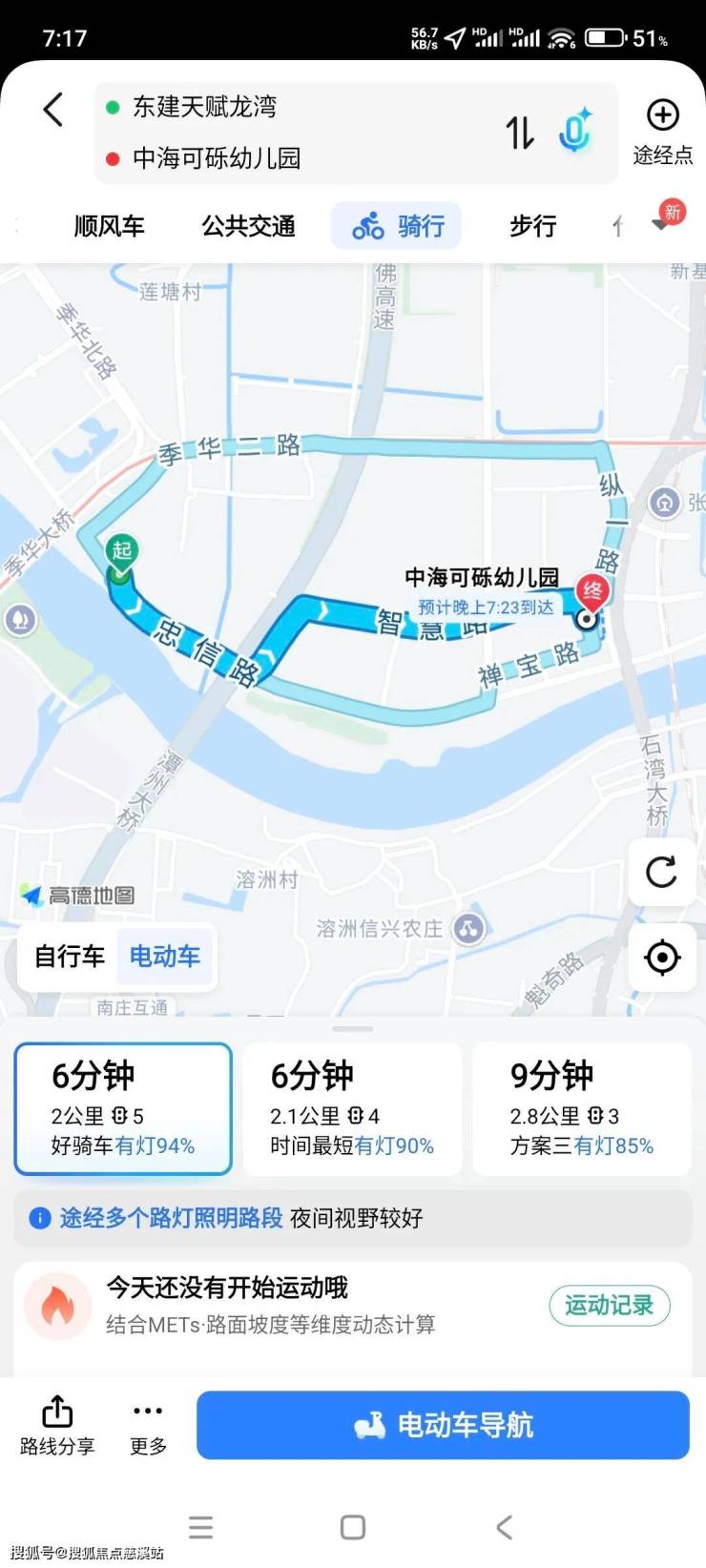Start 电动车导航 navigation
Image resolution: width=706 pixels, height=1568 pixels.
(443, 1425)
